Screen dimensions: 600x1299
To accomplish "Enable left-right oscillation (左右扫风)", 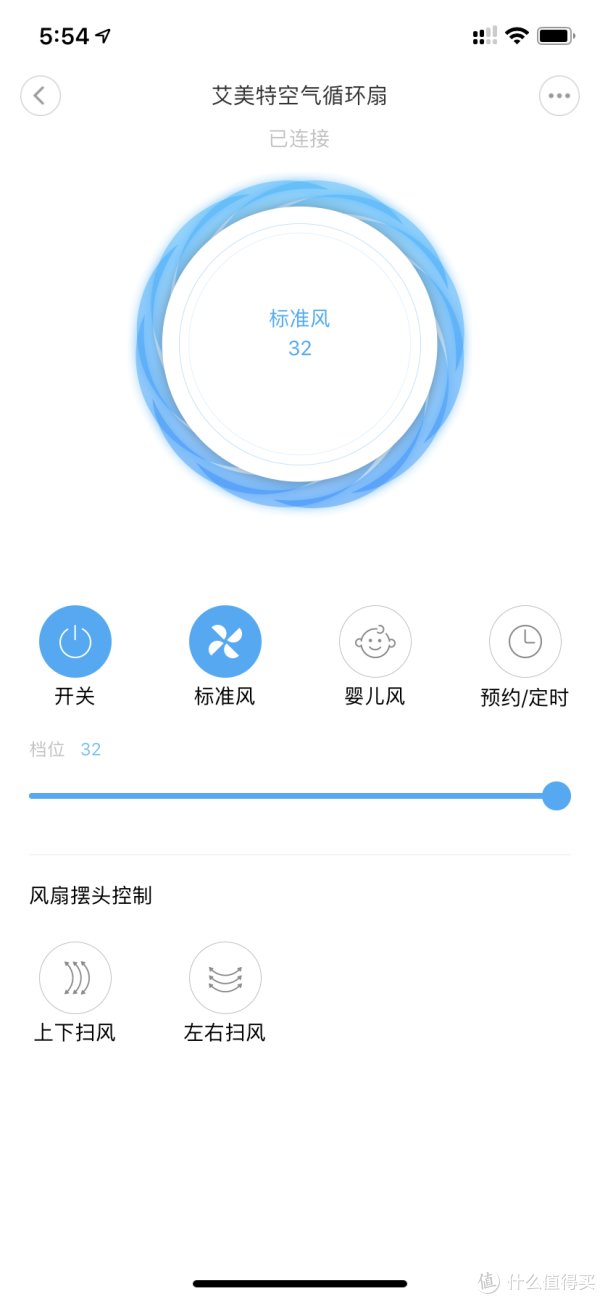I will [x=225, y=978].
